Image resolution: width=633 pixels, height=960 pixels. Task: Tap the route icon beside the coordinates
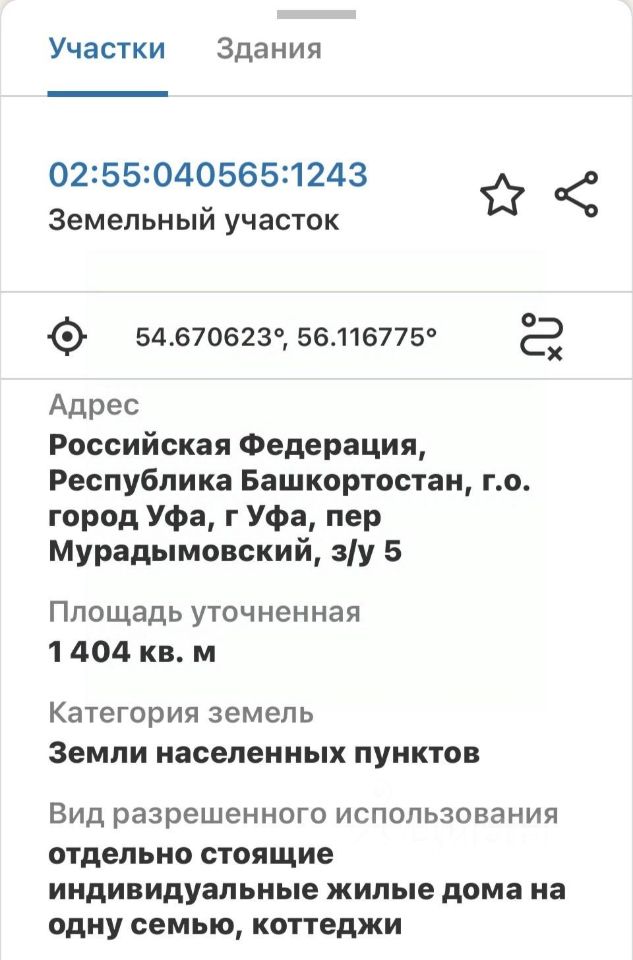[x=542, y=337]
